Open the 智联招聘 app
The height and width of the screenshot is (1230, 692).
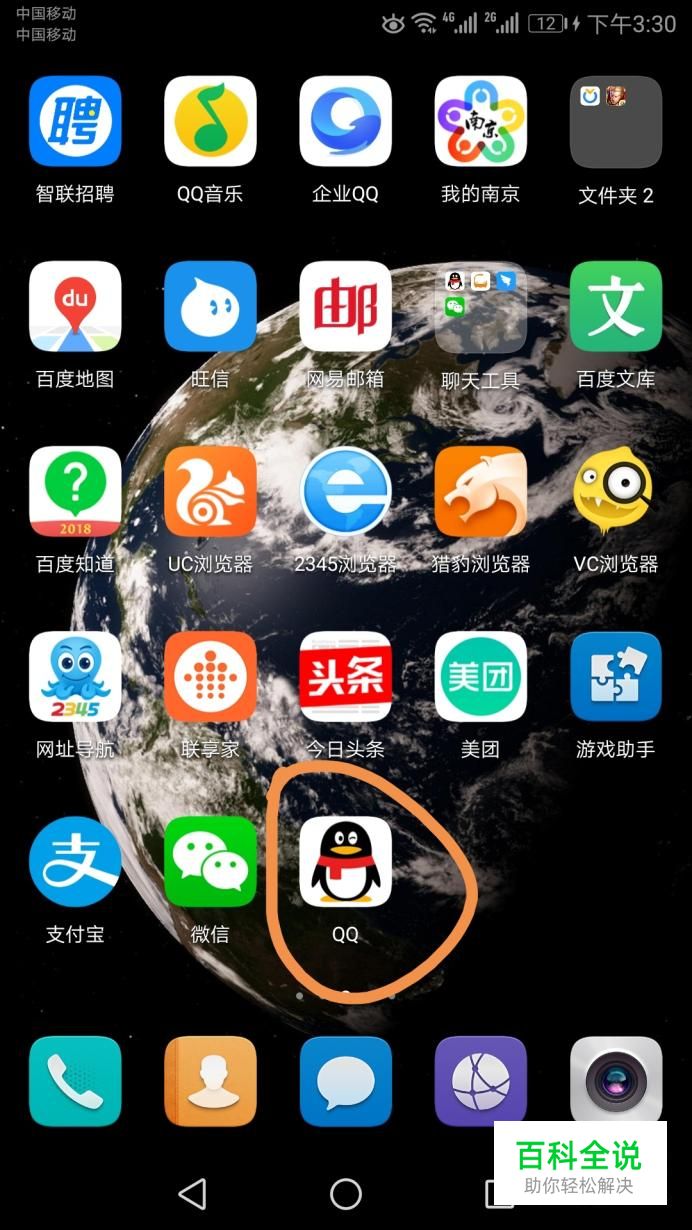[75, 121]
